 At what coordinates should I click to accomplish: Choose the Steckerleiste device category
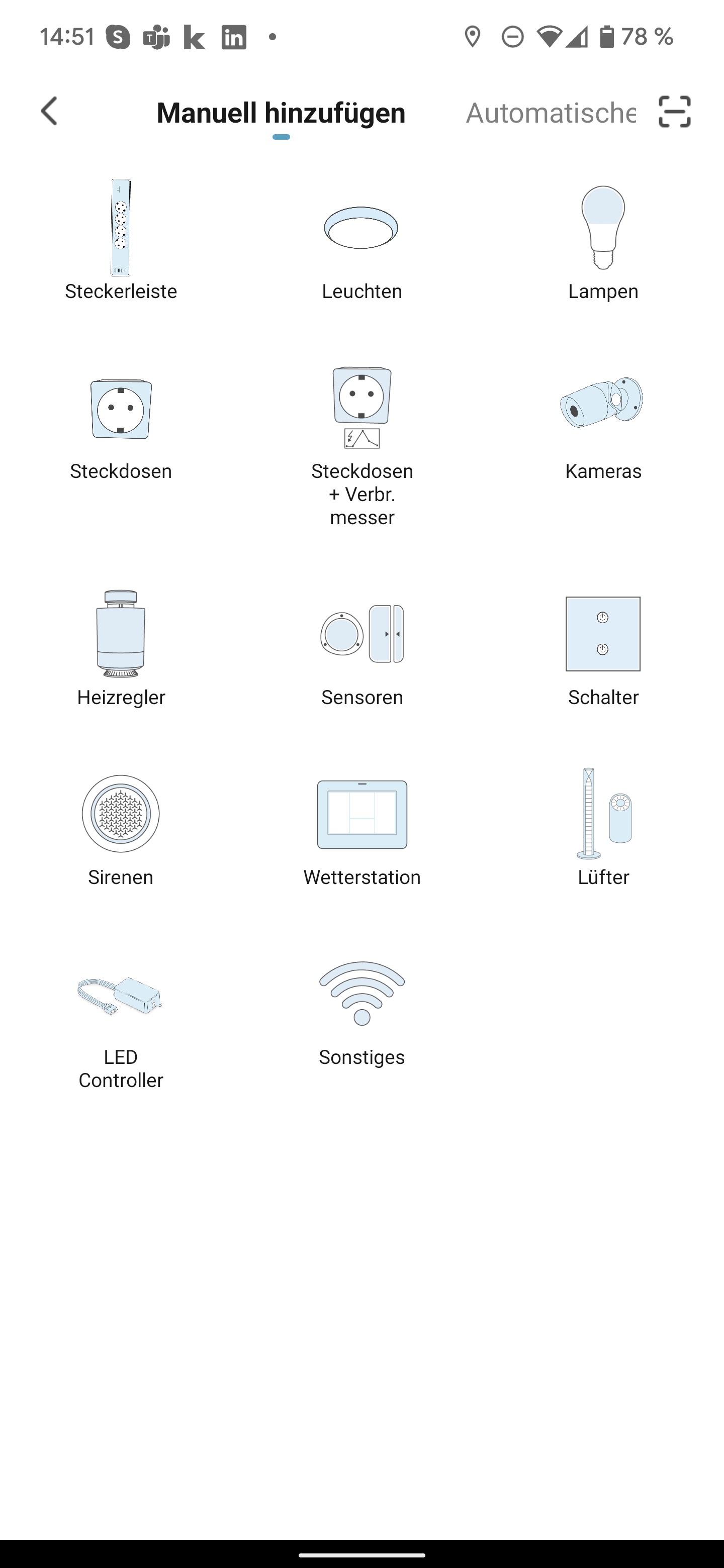121,240
